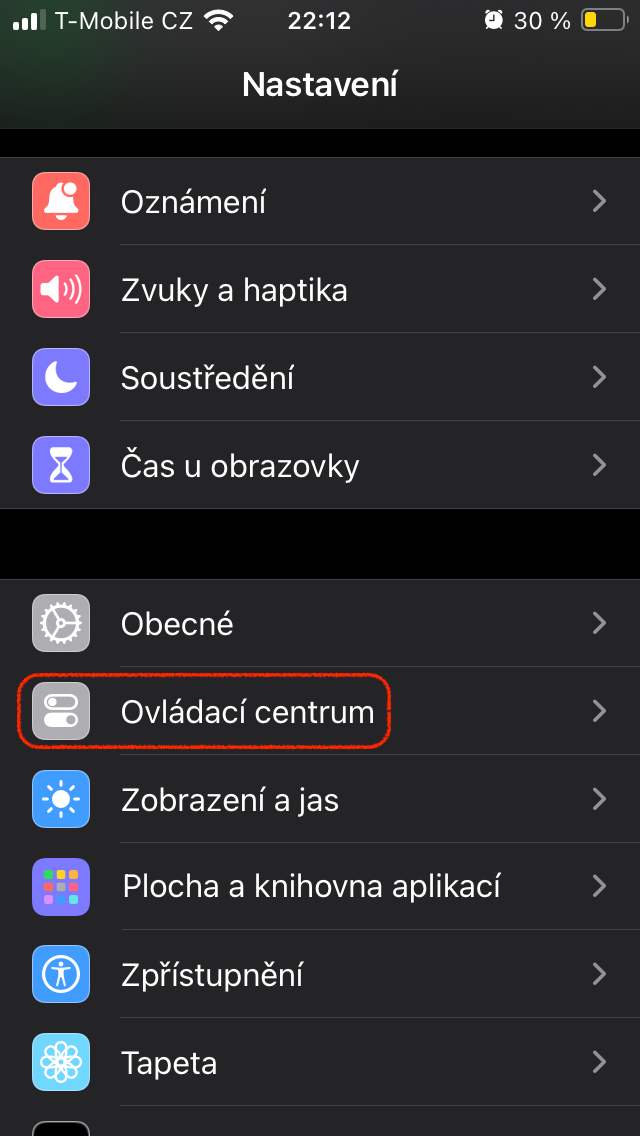Open Plocha a knihovna aplikací
Image resolution: width=640 pixels, height=1136 pixels.
pyautogui.click(x=320, y=886)
